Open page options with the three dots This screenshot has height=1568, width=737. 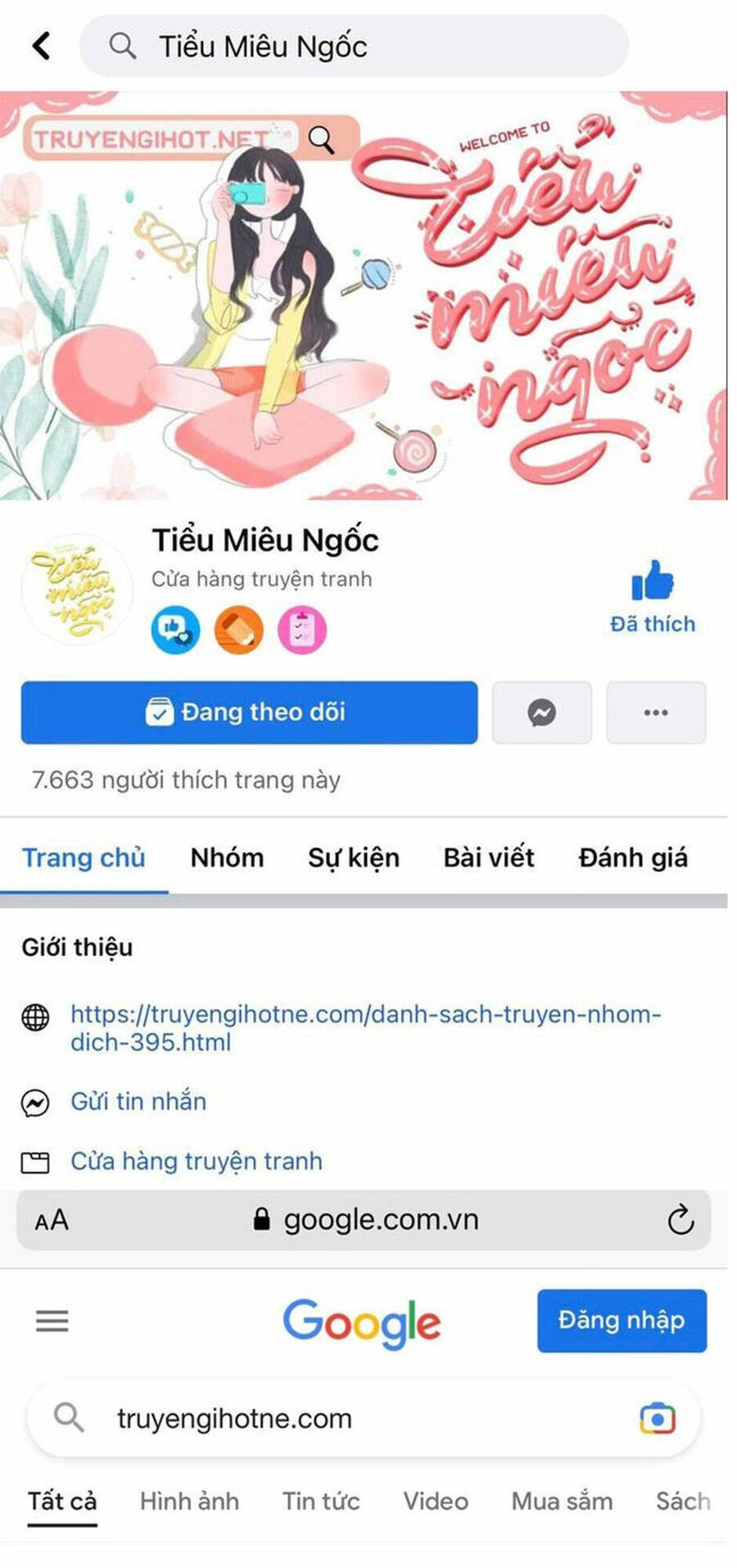click(x=654, y=712)
